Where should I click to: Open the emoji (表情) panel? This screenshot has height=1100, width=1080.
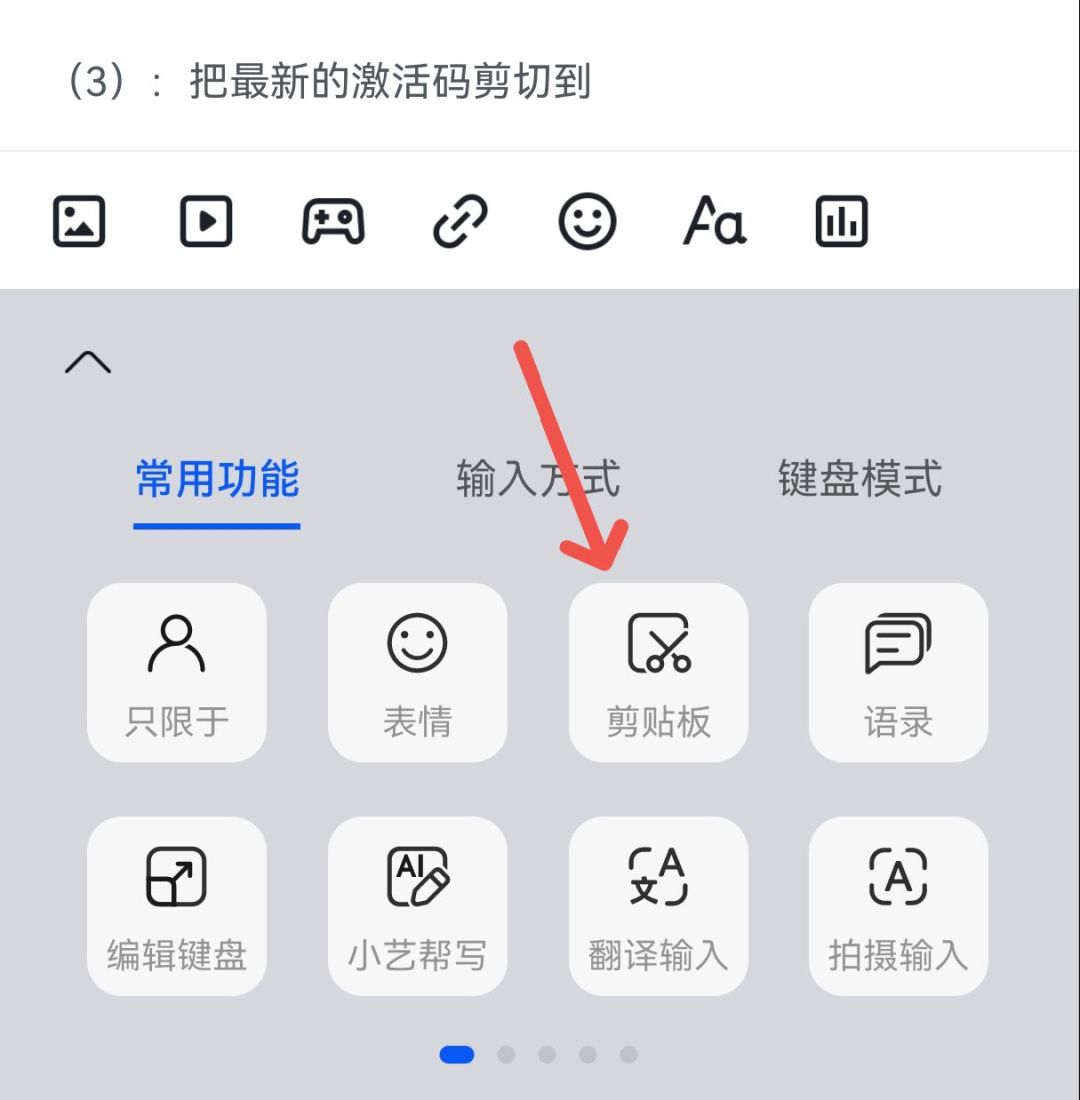click(x=417, y=670)
